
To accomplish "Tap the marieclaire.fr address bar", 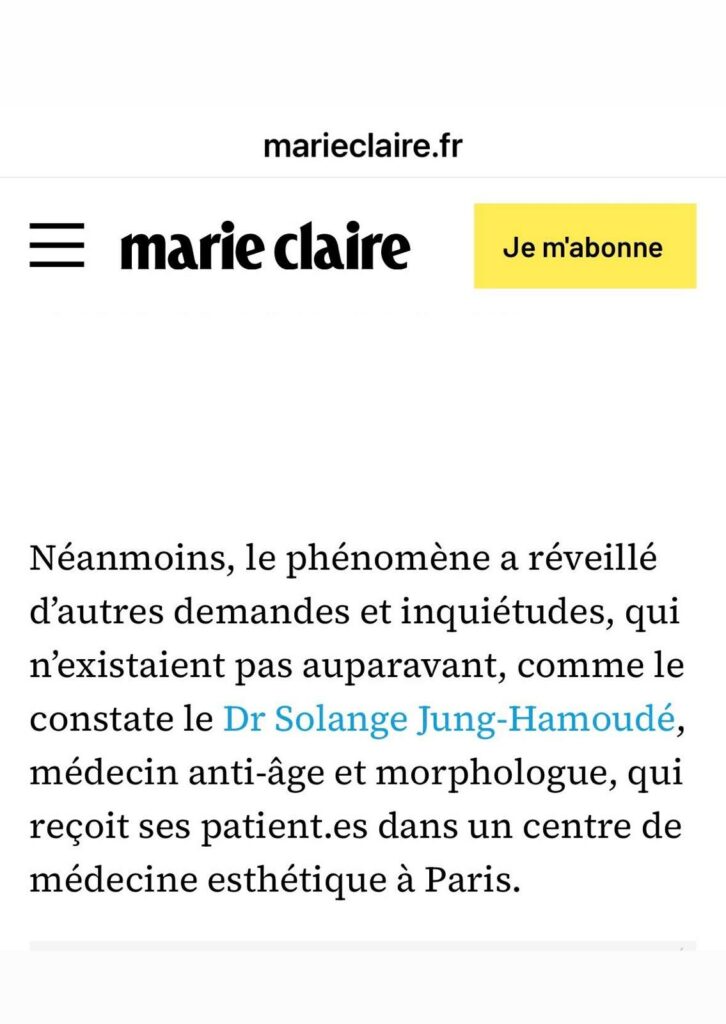I will [363, 146].
